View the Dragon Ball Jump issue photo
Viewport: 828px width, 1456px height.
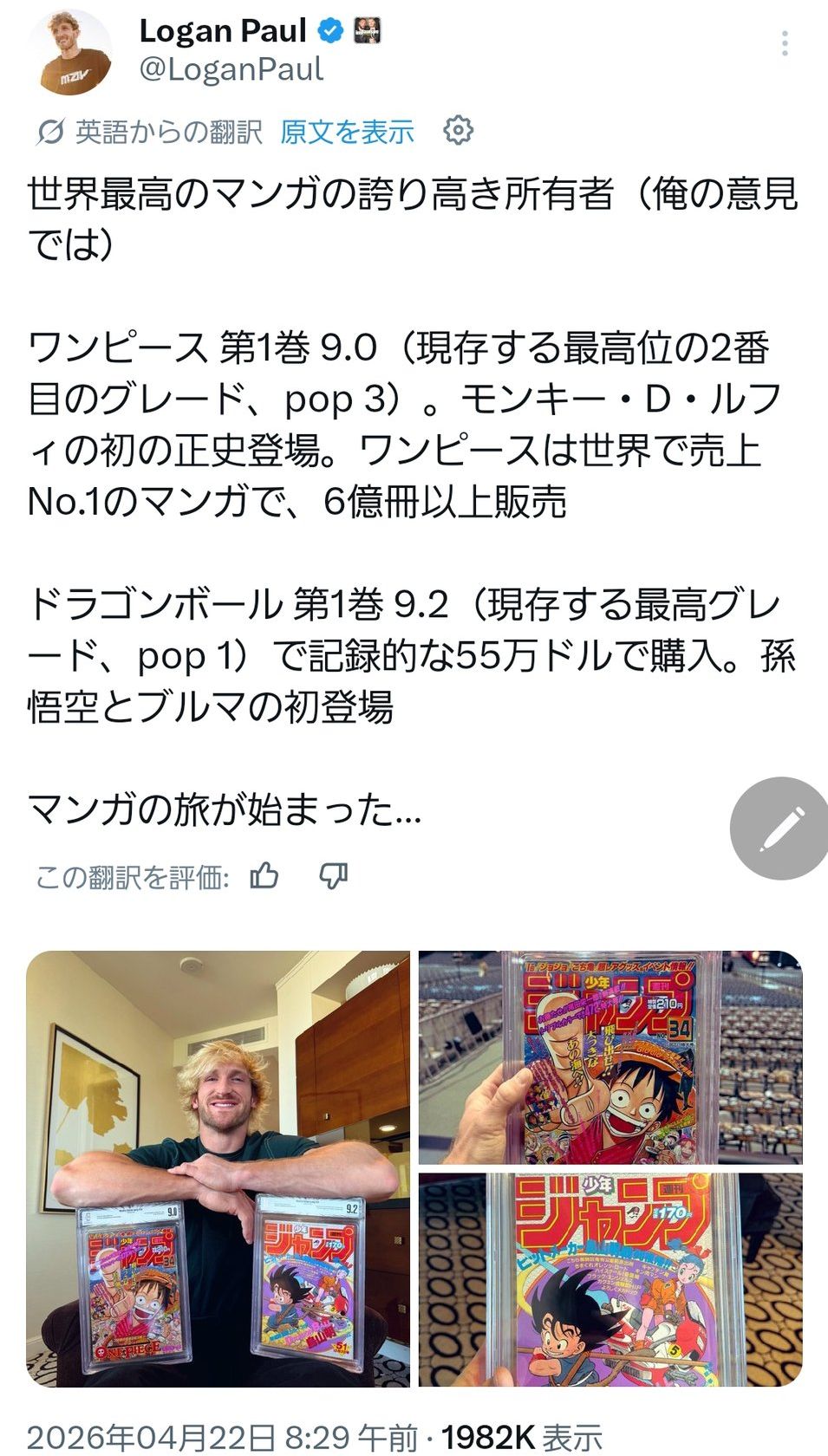click(610, 1280)
